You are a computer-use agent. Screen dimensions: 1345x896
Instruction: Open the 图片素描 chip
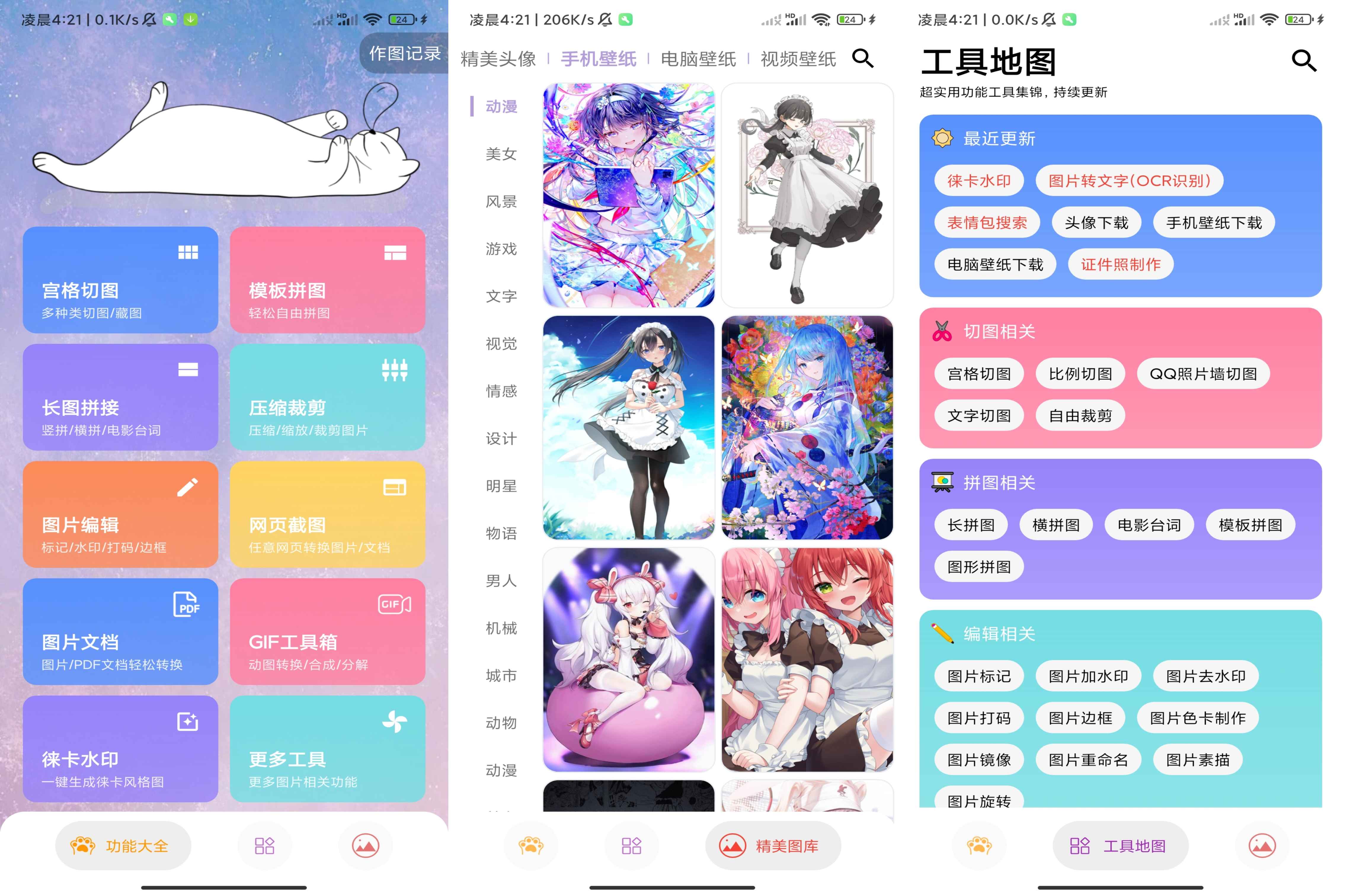[1197, 760]
